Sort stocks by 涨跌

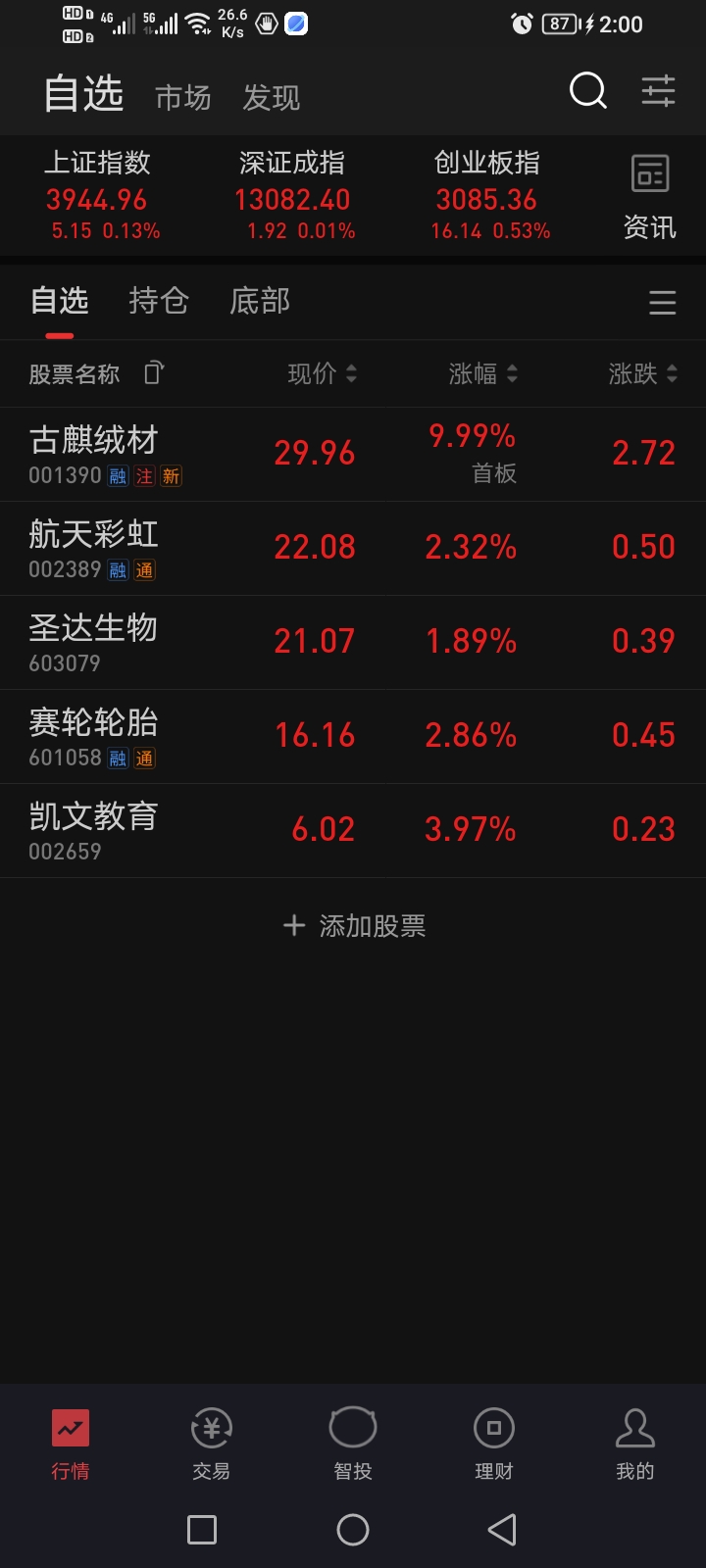pos(642,373)
